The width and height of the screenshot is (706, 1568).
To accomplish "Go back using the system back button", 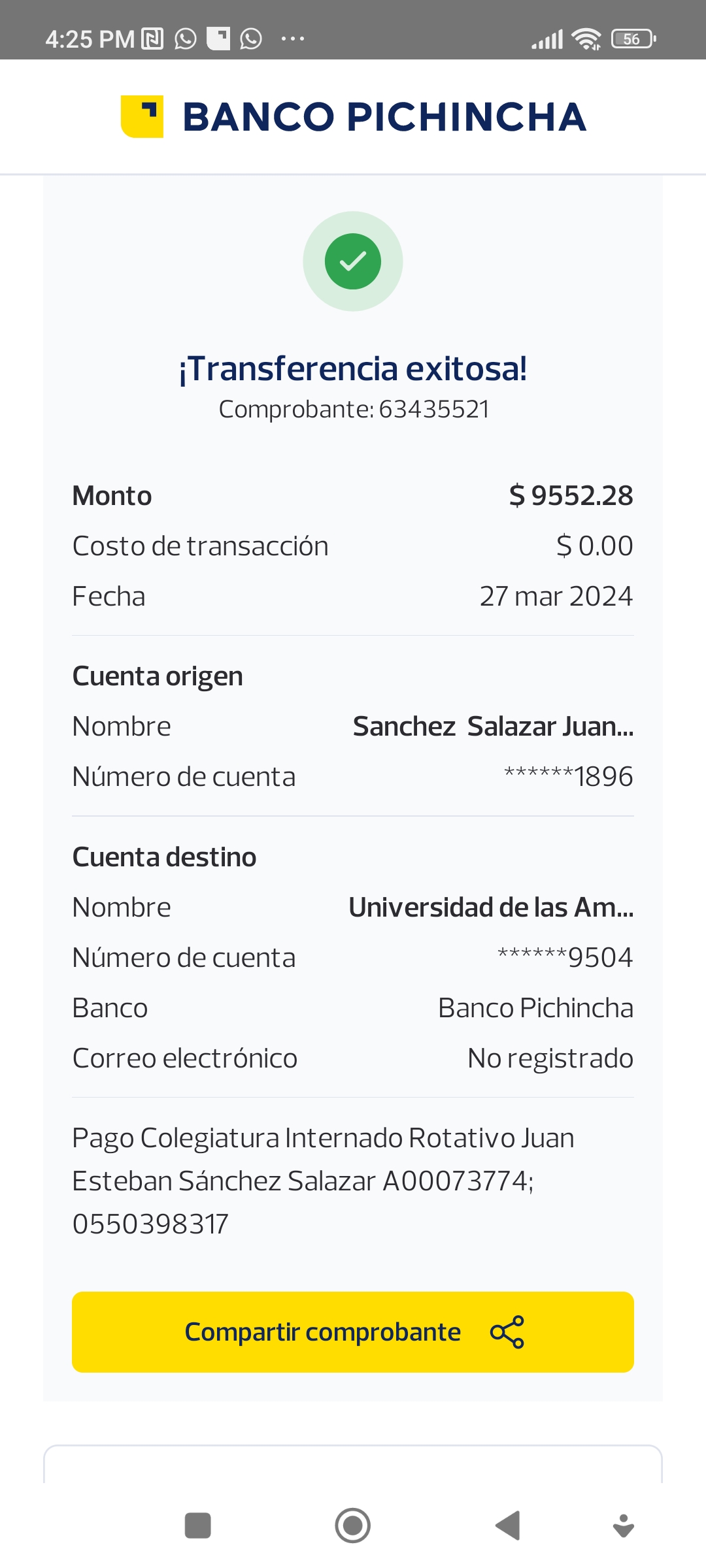I will [508, 1526].
